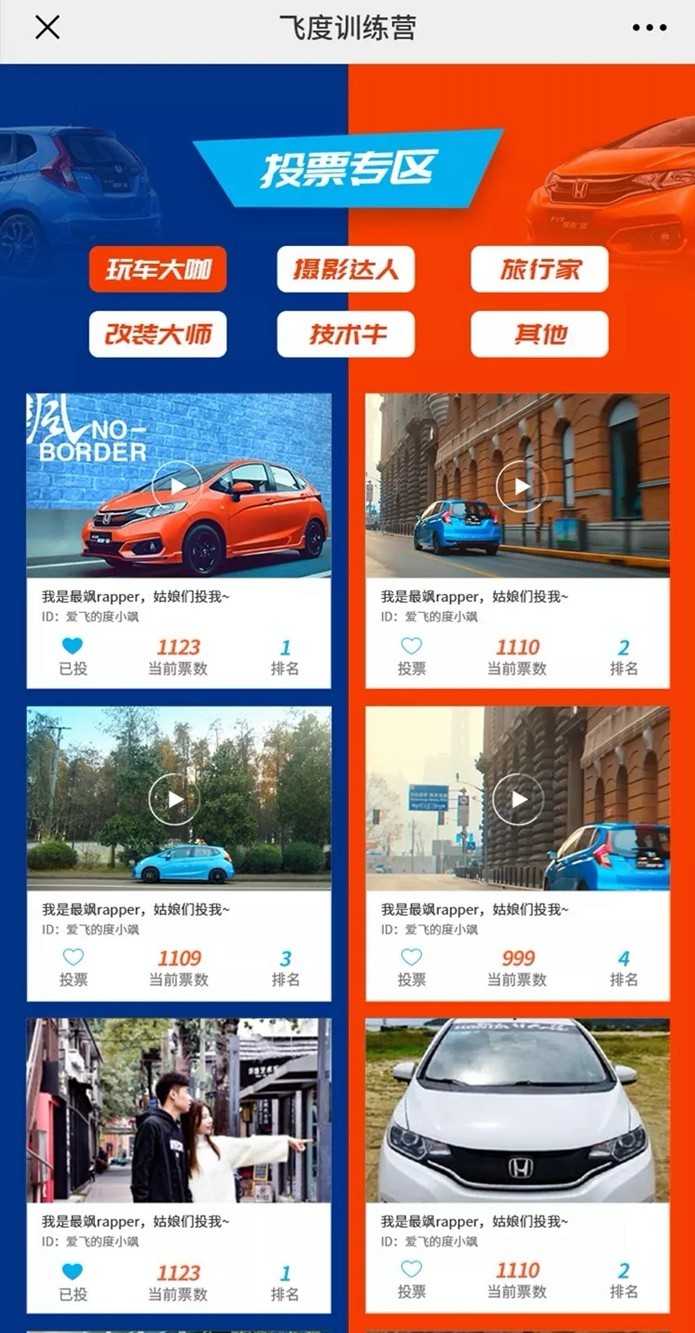Image resolution: width=695 pixels, height=1333 pixels.
Task: Open the white Honda front-view entry
Action: coord(517,1110)
